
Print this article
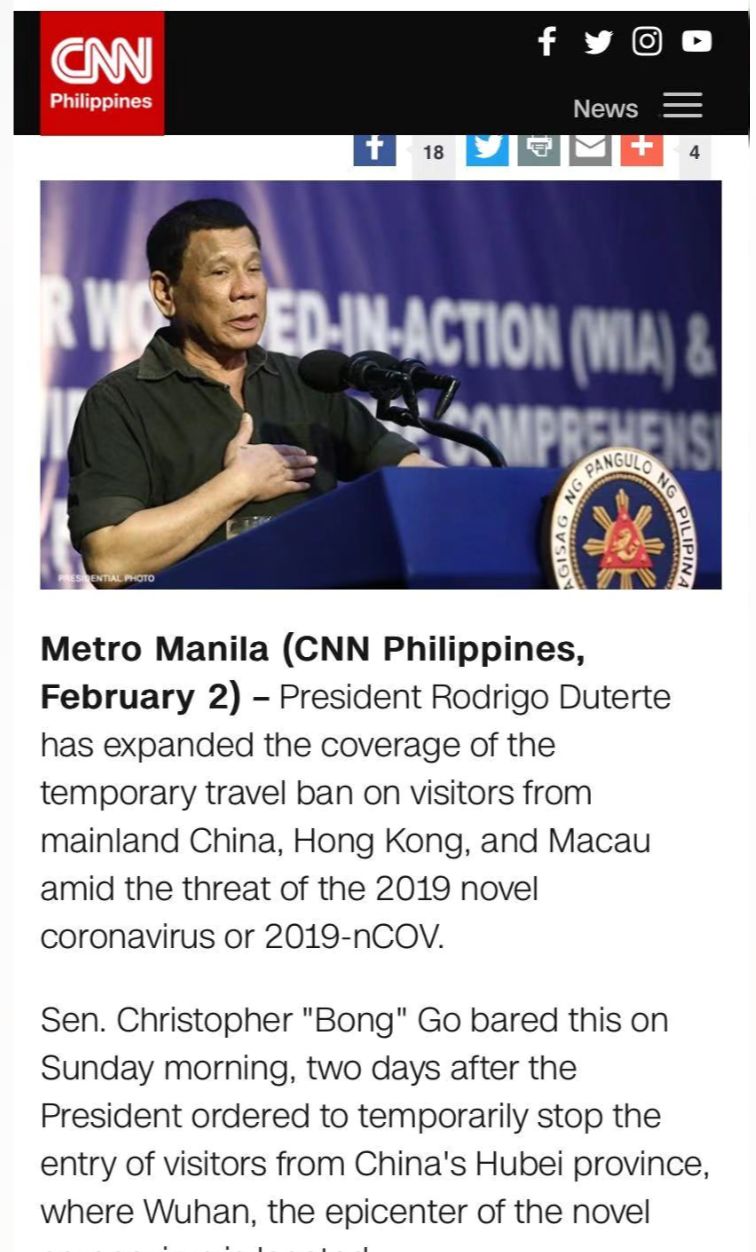tap(539, 148)
